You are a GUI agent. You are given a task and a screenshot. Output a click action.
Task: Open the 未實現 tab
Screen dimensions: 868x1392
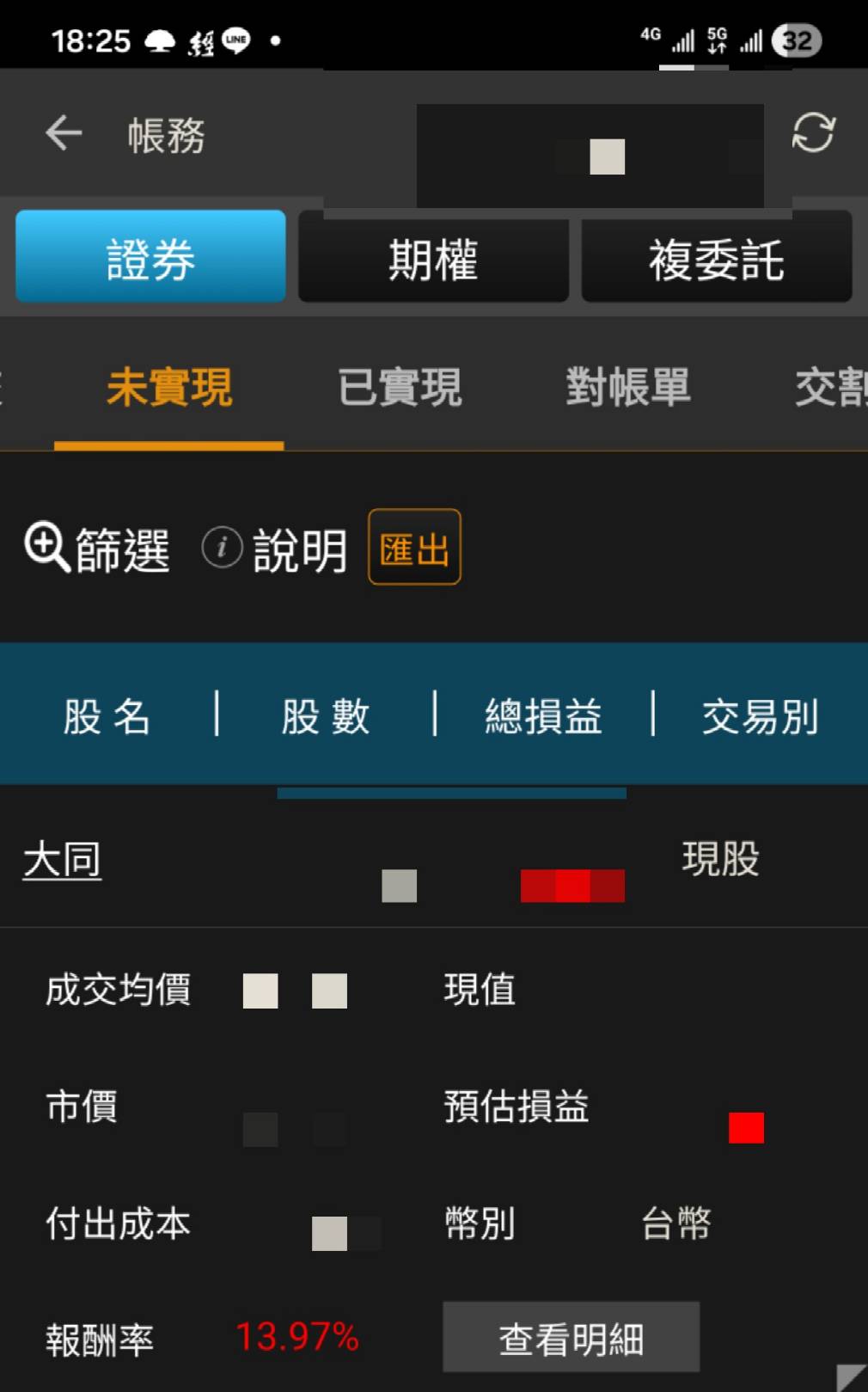[x=169, y=389]
